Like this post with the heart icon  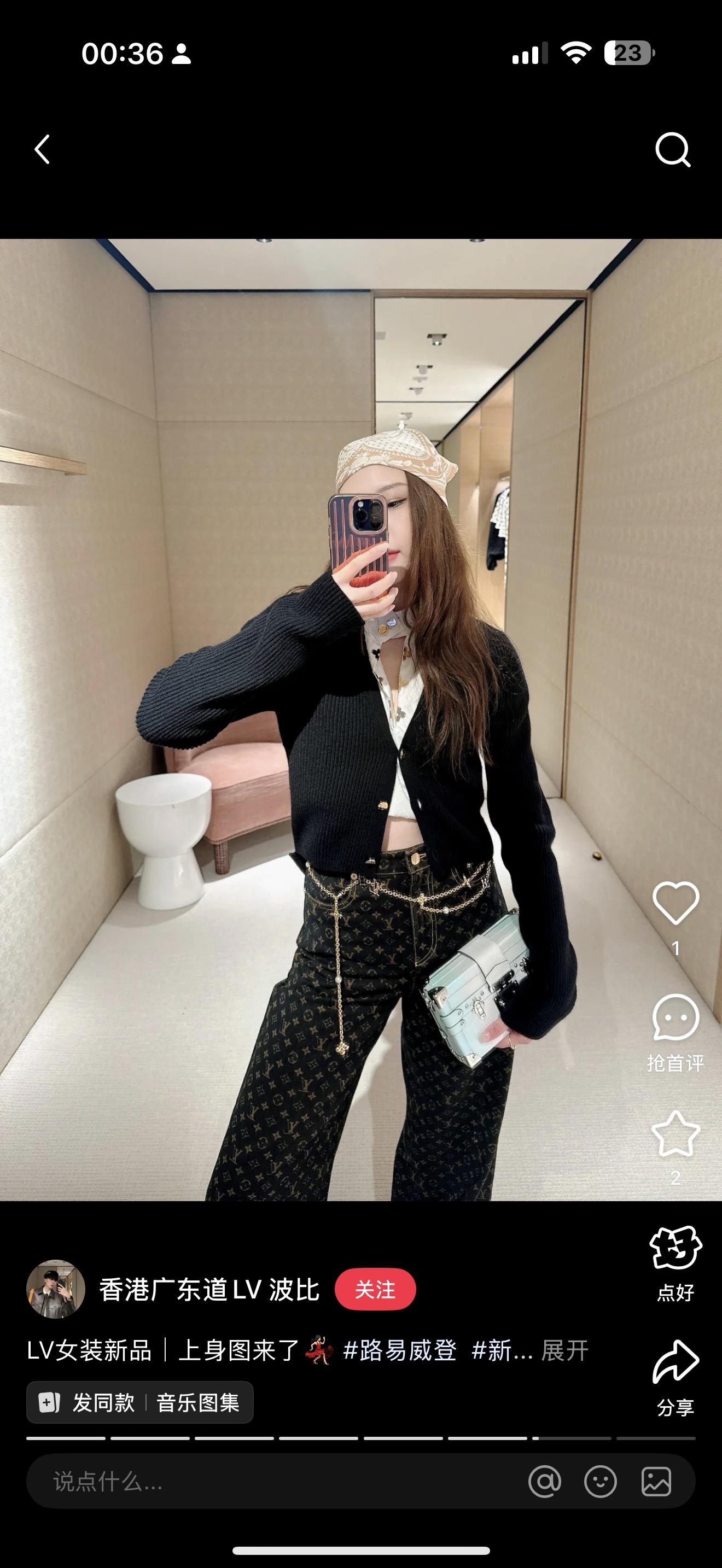click(675, 903)
